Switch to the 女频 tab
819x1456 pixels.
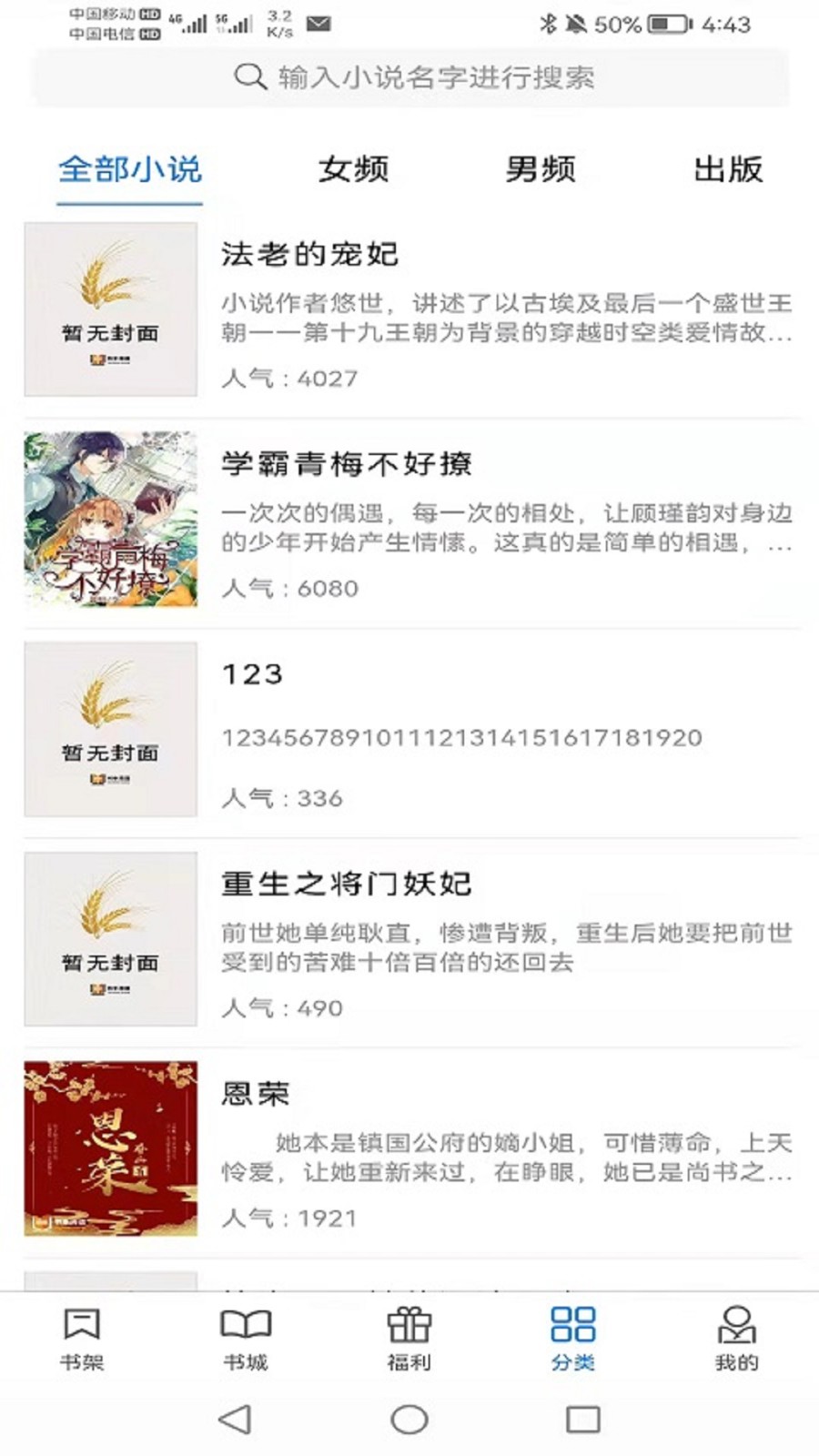pyautogui.click(x=353, y=169)
